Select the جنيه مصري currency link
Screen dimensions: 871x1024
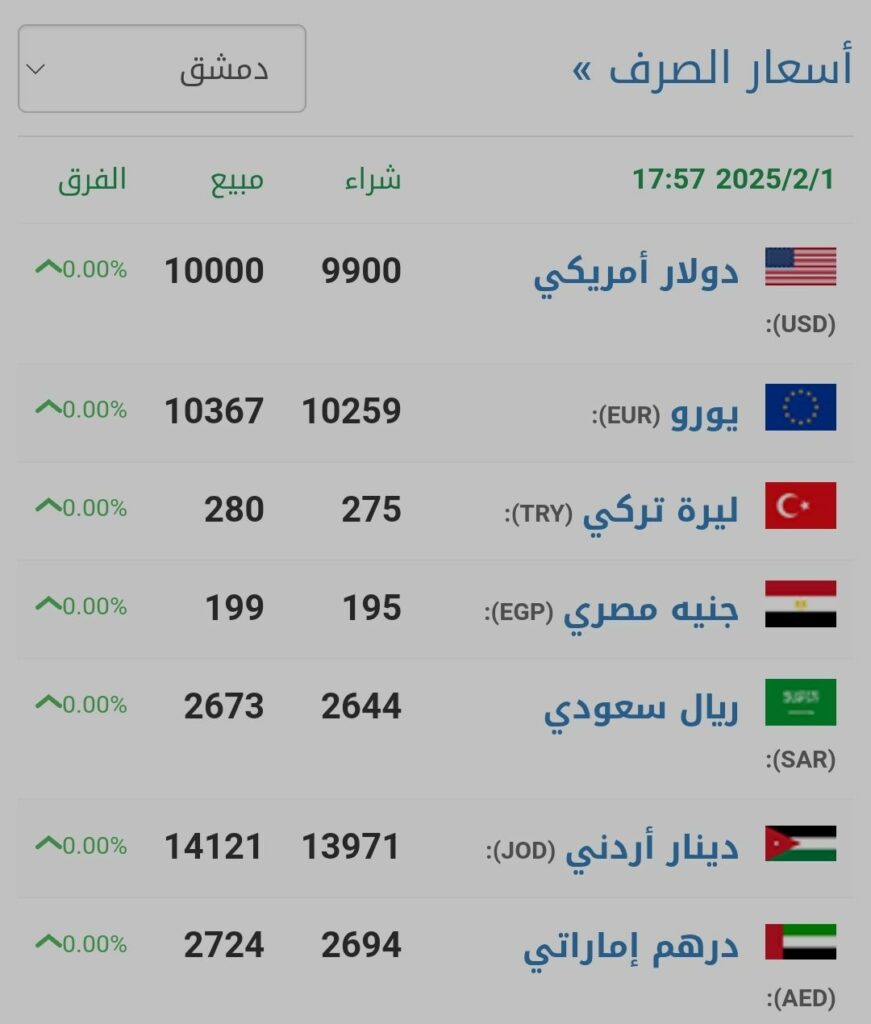[x=651, y=608]
